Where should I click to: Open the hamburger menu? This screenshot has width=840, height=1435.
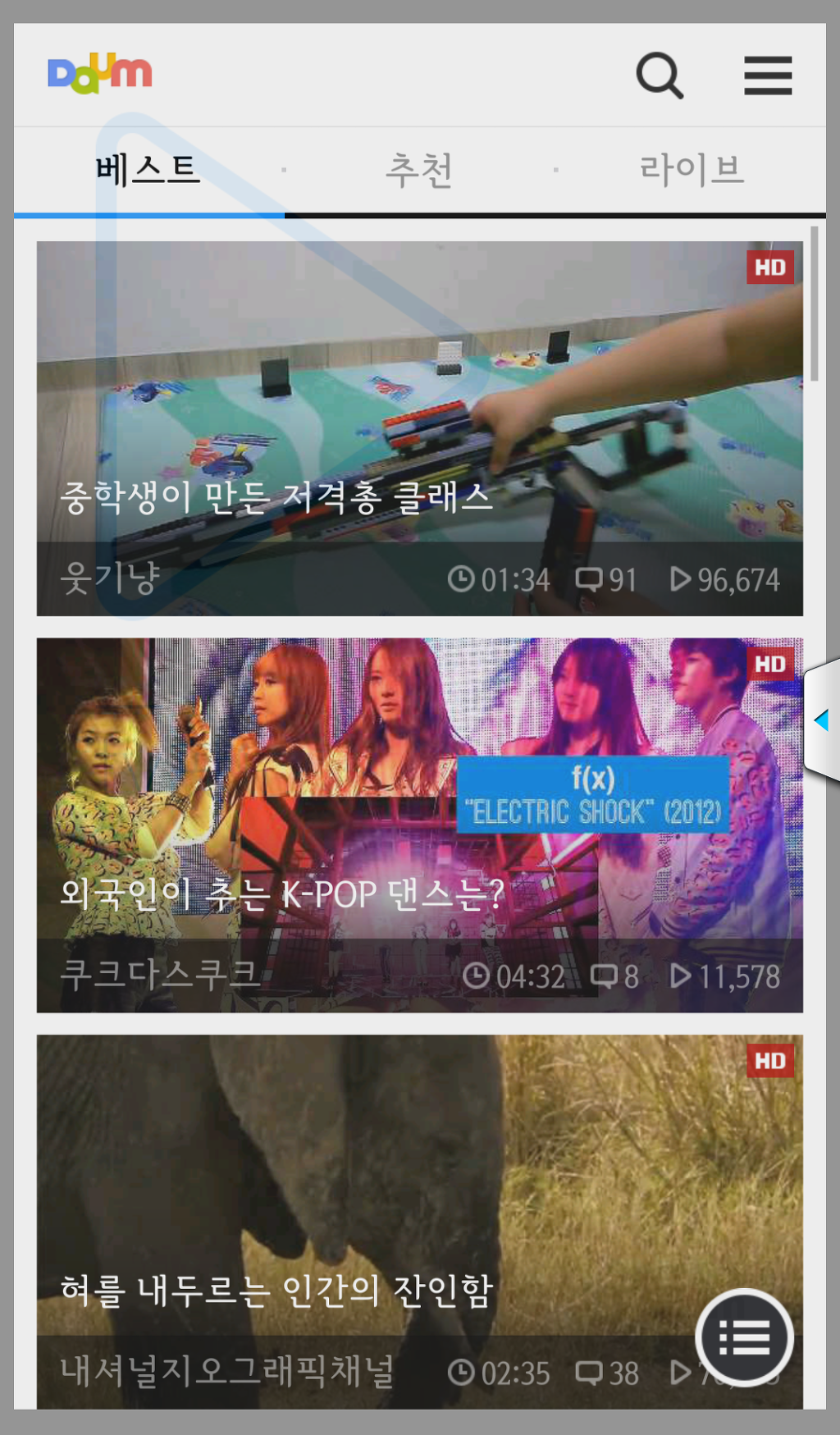click(768, 75)
